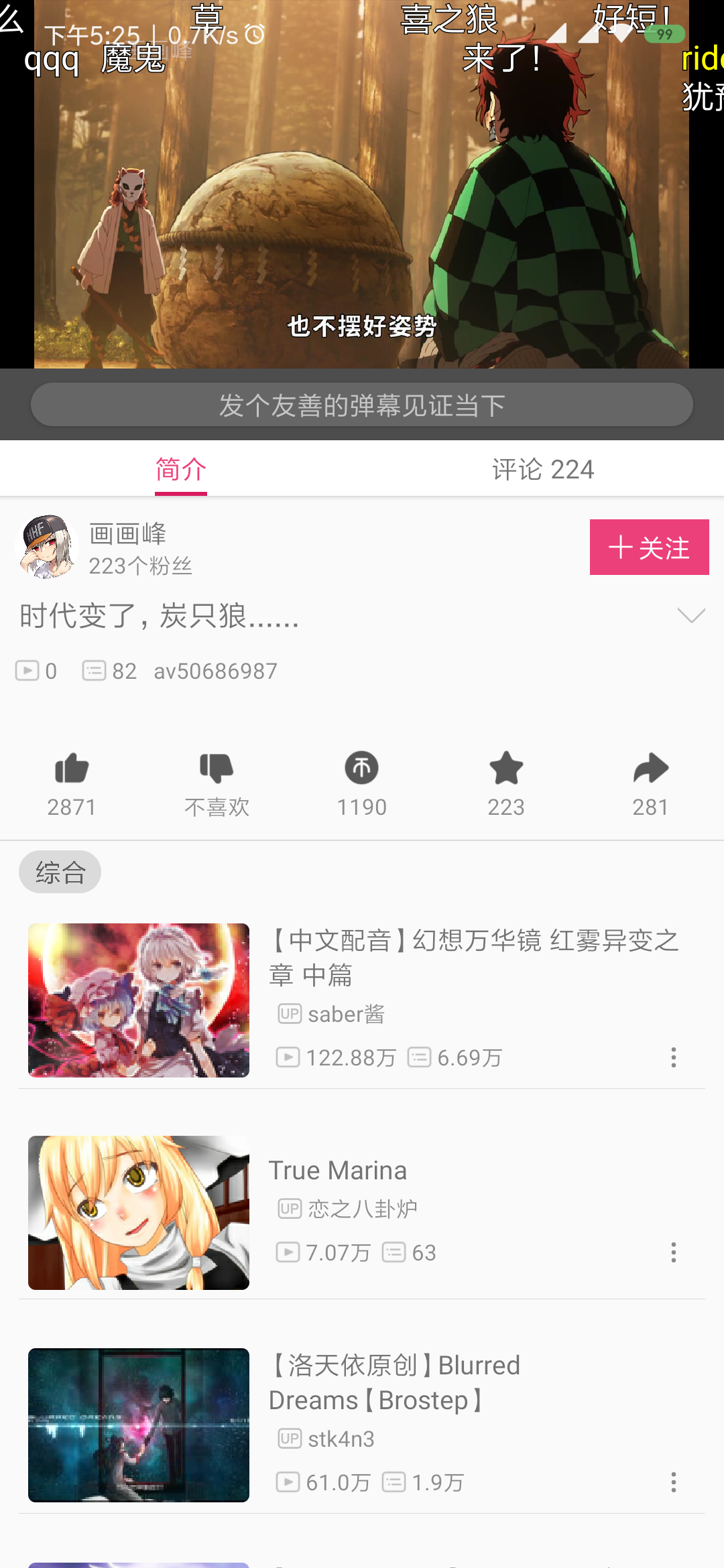Tap the video player area

[x=362, y=184]
